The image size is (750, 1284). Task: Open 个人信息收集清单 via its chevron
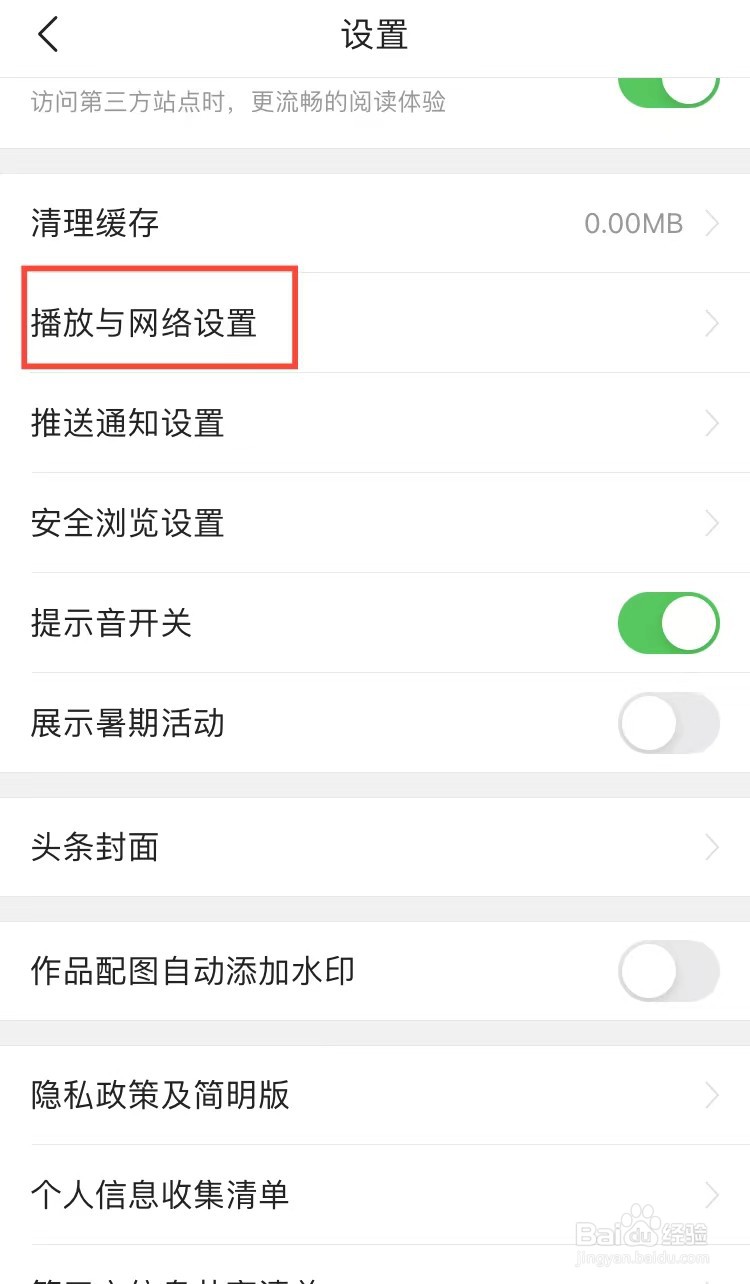click(711, 1194)
